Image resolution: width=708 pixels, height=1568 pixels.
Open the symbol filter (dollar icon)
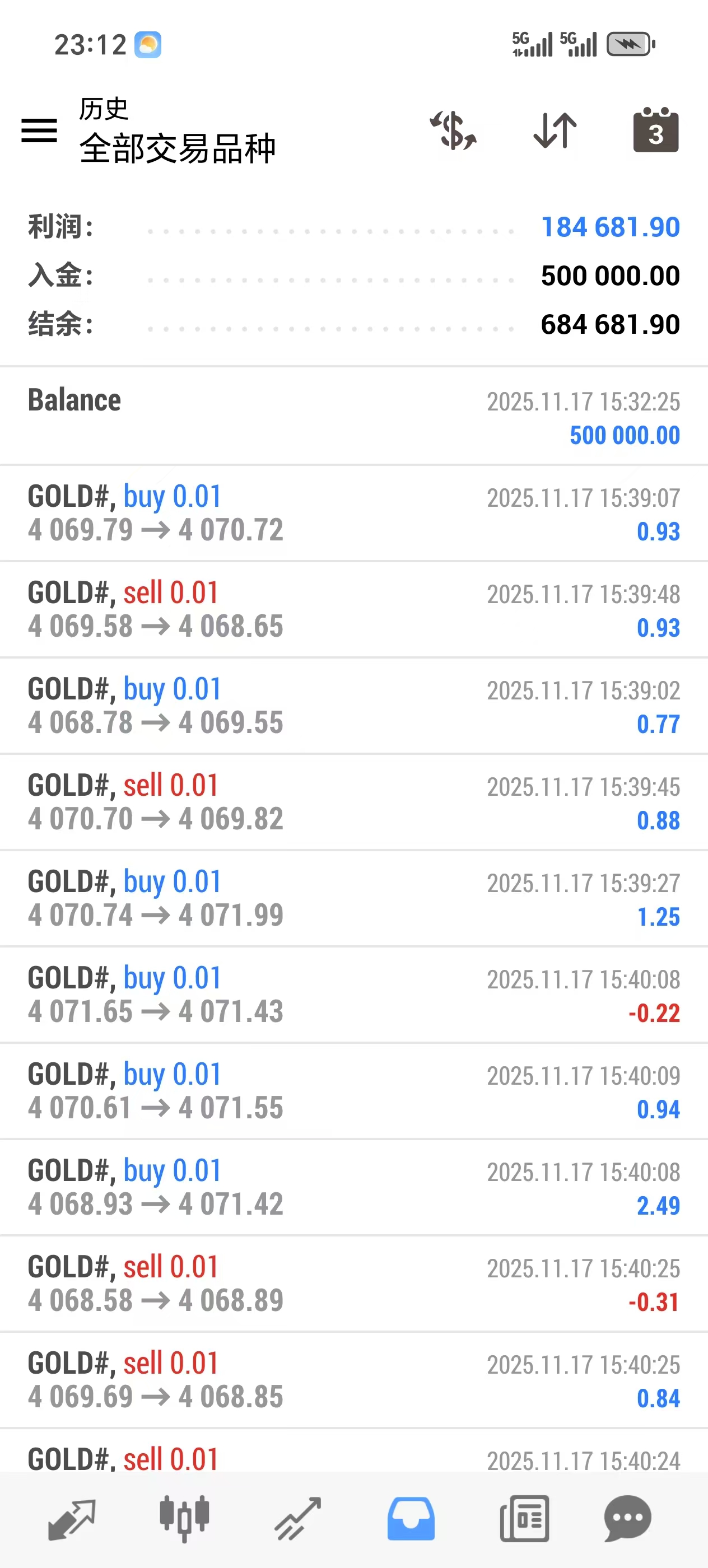453,130
